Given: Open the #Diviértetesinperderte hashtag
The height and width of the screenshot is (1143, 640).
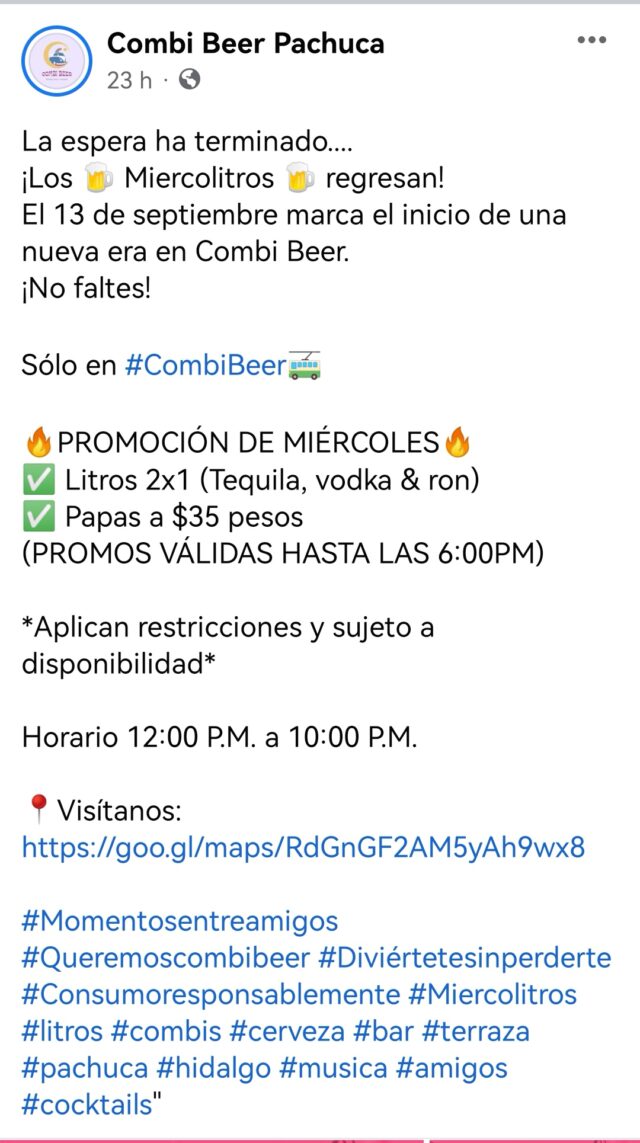Looking at the screenshot, I should (464, 957).
